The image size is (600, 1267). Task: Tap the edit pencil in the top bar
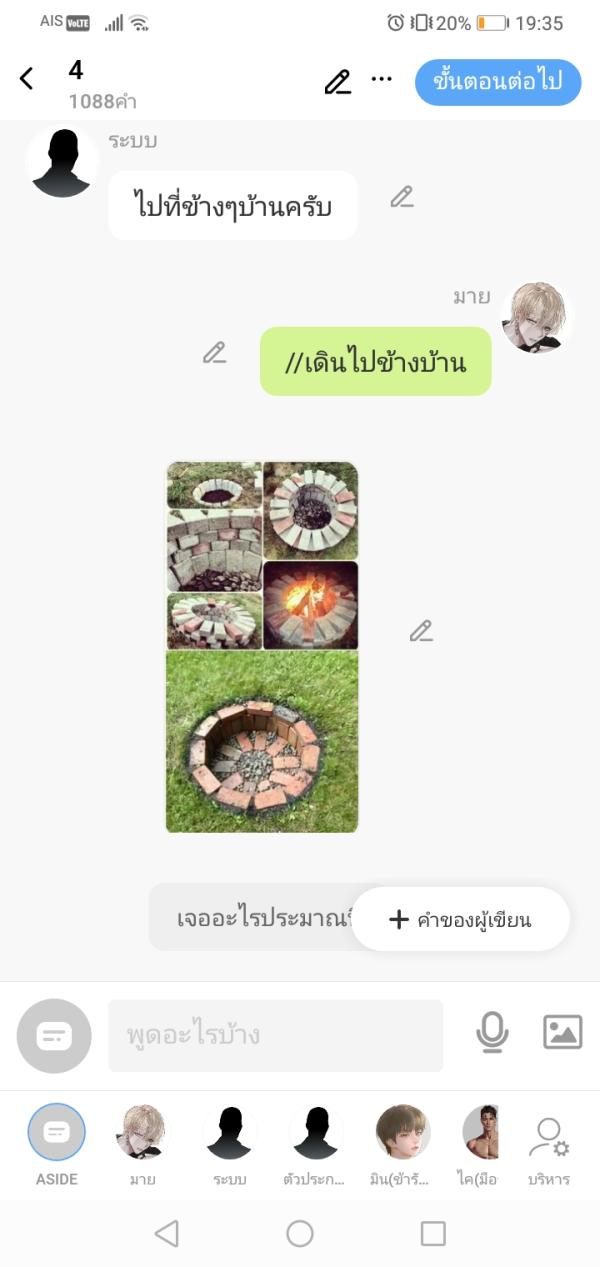coord(338,81)
